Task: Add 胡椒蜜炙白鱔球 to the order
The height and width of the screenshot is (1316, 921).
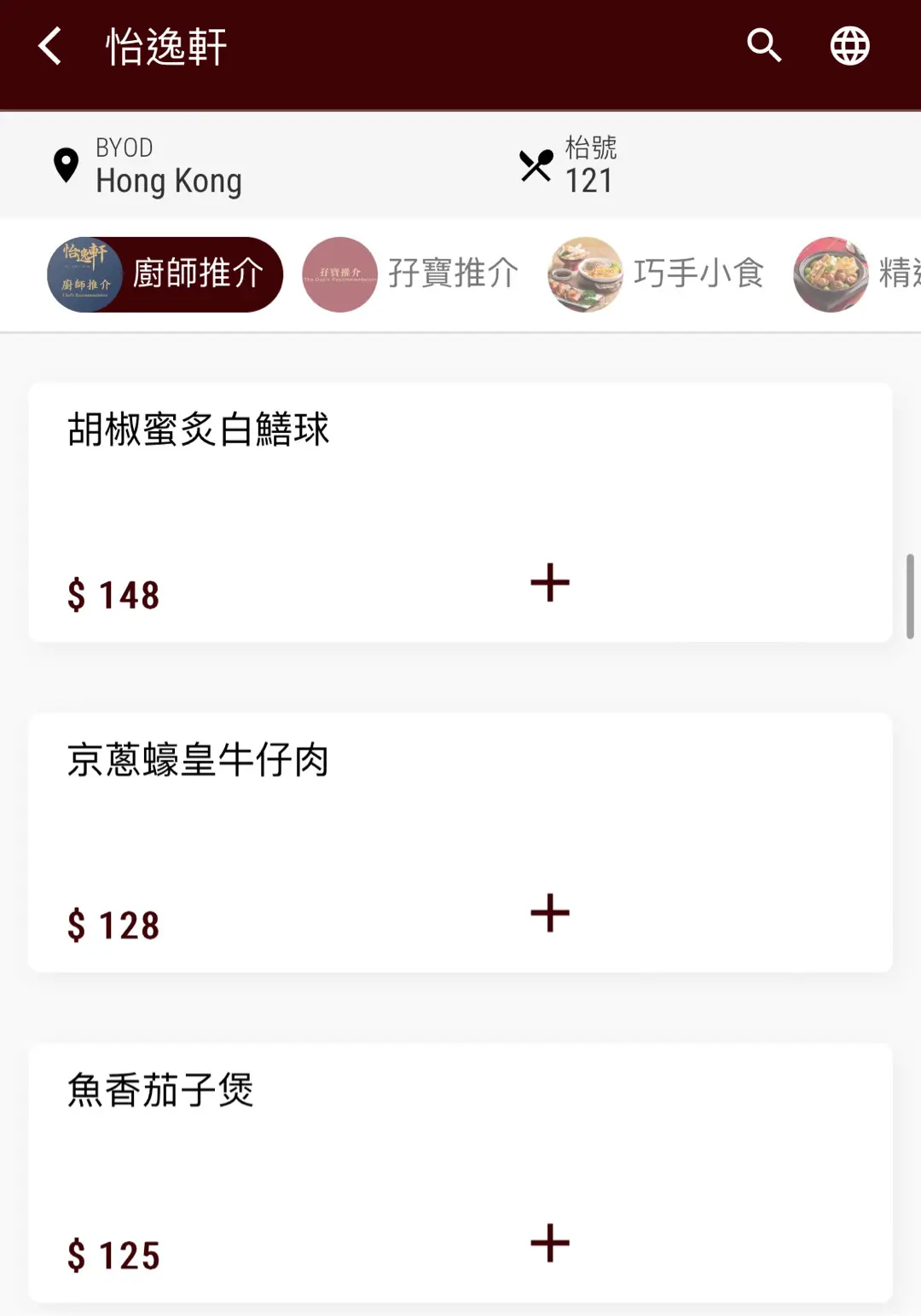Action: [x=550, y=583]
